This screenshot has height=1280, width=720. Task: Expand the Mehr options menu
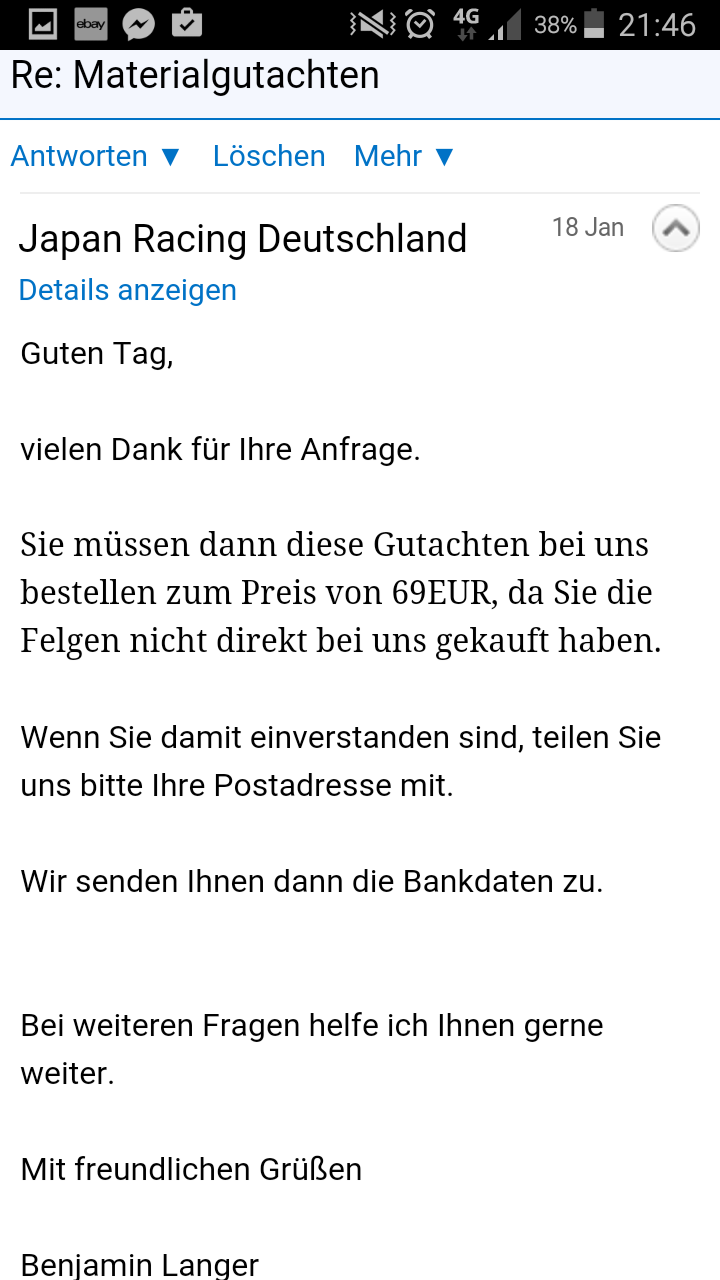click(404, 156)
